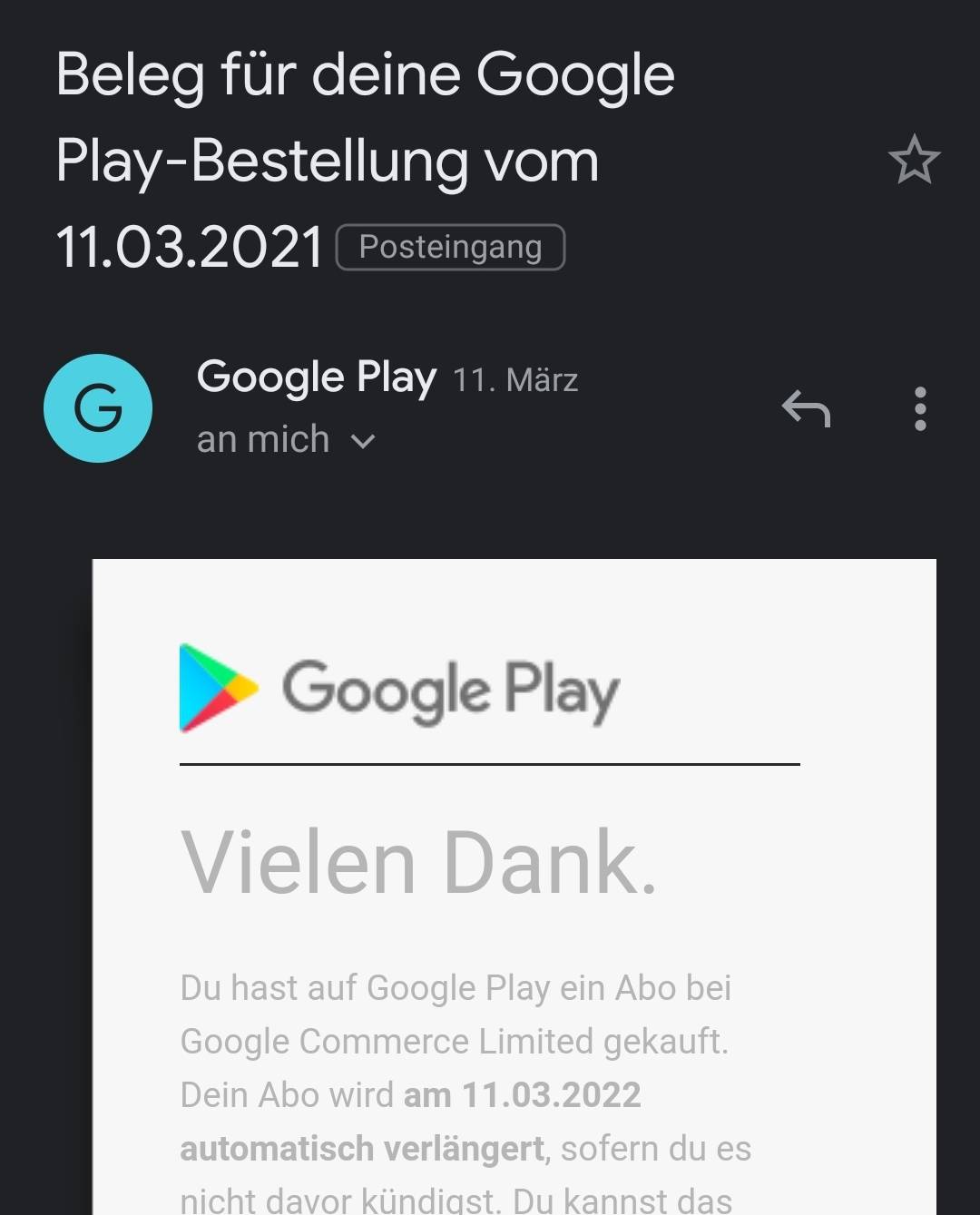Star this Google Play receipt email
The image size is (980, 1215).
[913, 160]
